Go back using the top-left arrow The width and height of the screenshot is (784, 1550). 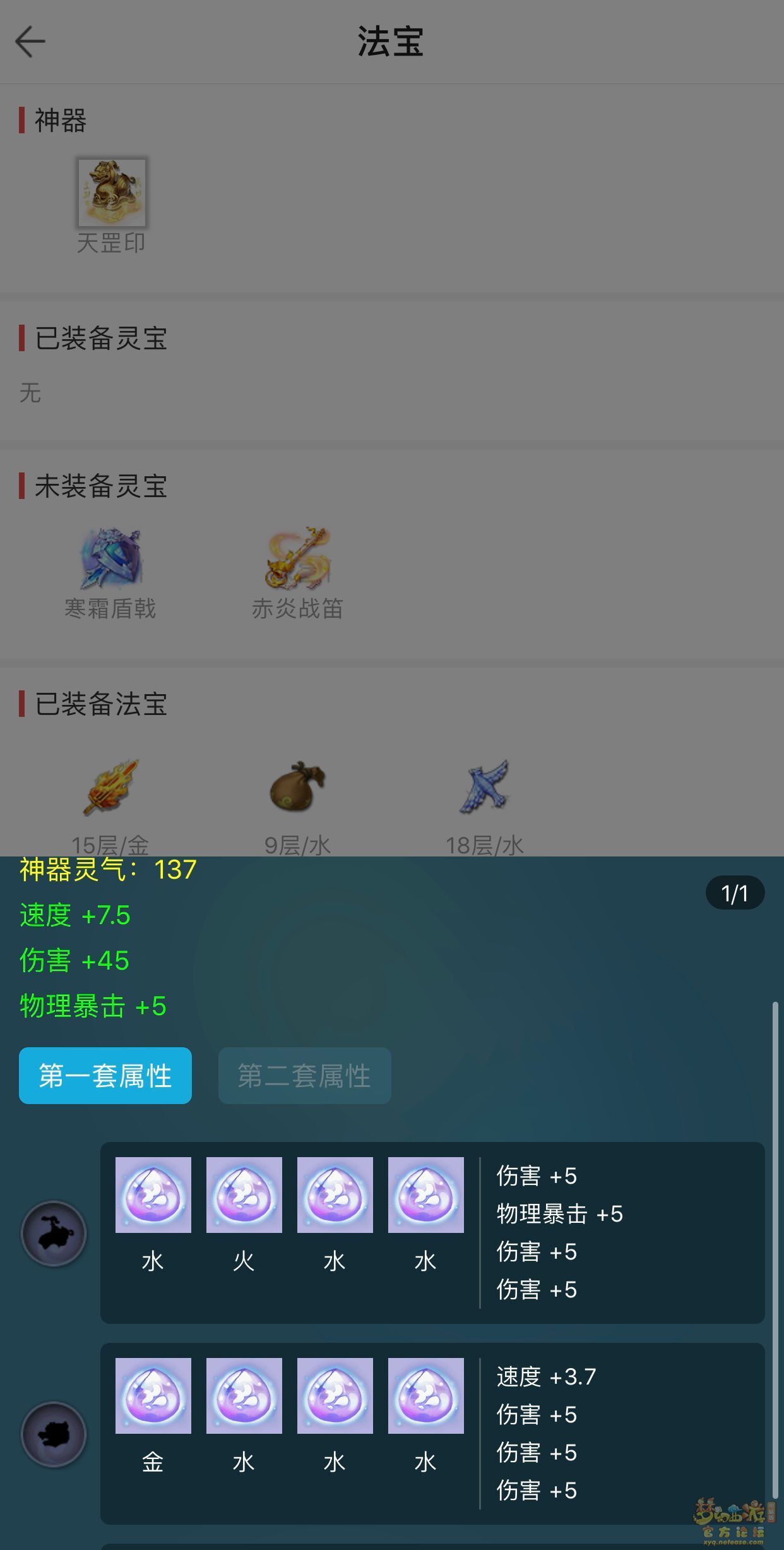click(x=30, y=42)
